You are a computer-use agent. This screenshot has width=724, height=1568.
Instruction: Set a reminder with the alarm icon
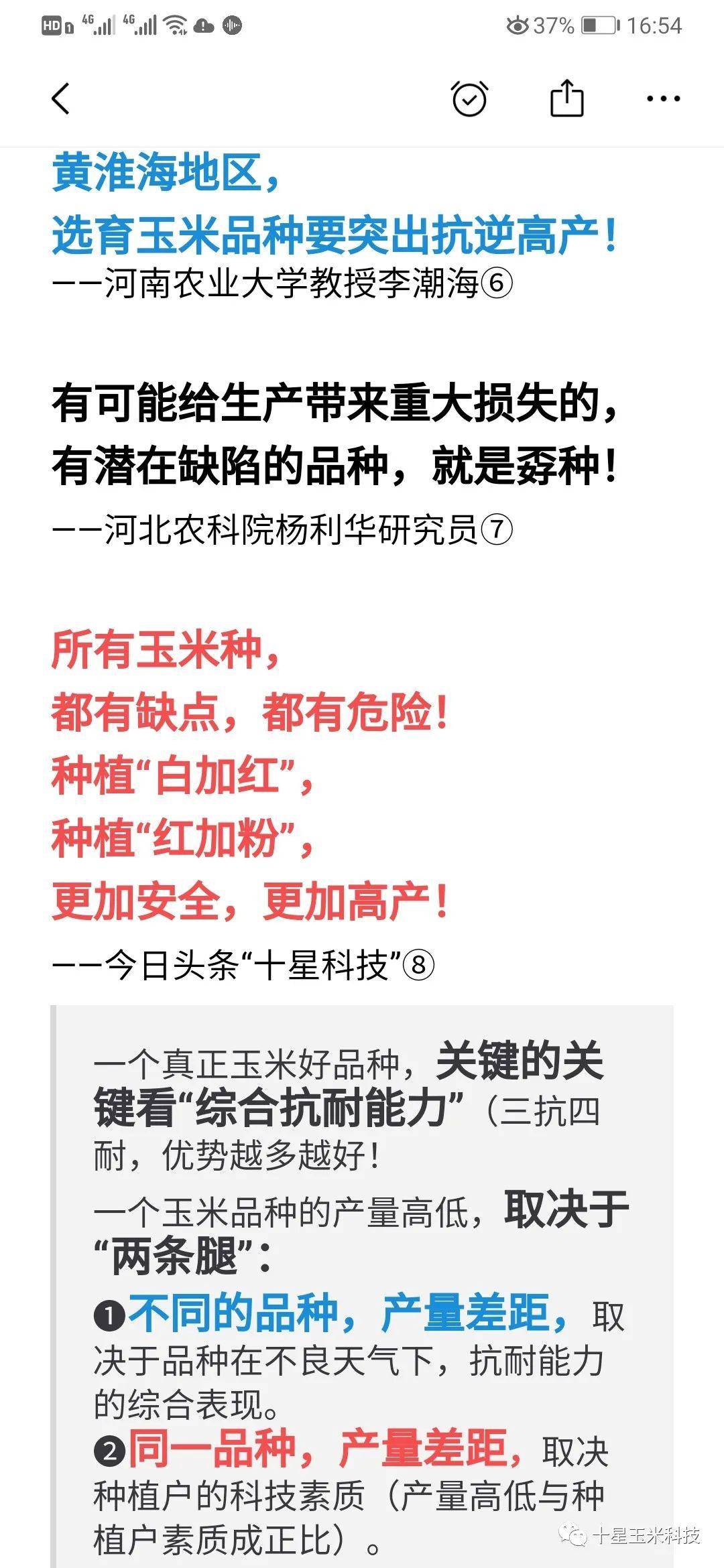pos(469,99)
